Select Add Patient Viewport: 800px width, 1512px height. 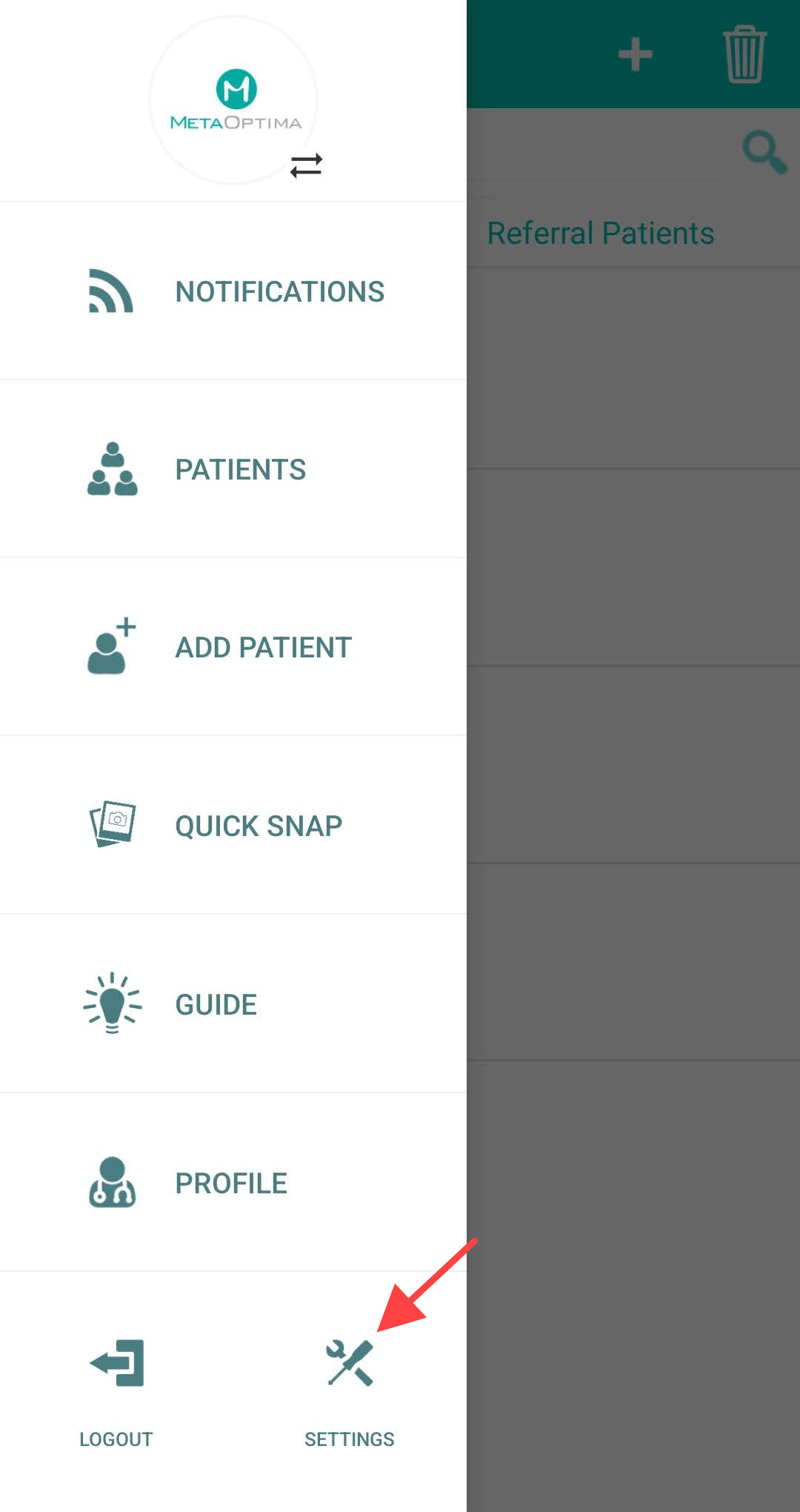tap(233, 646)
